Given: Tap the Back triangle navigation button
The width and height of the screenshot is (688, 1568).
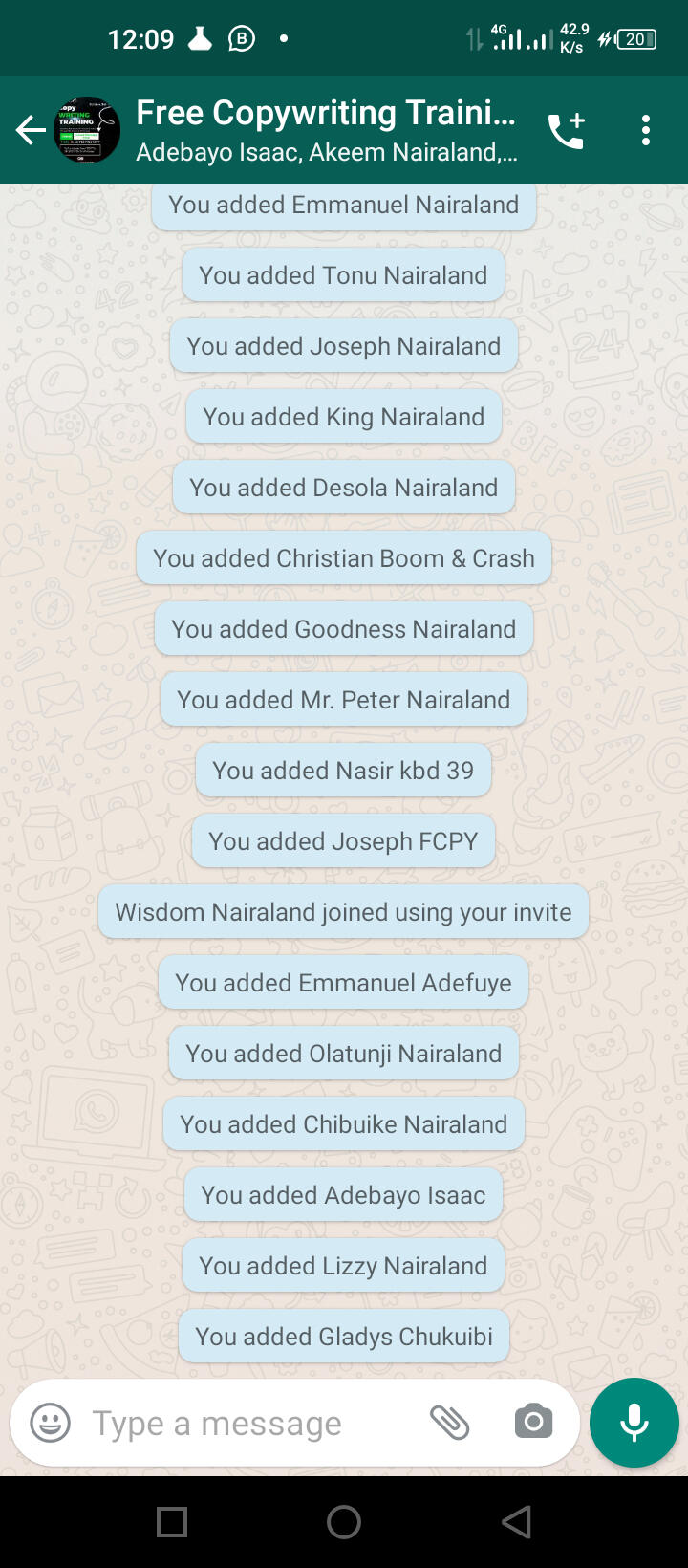Looking at the screenshot, I should (516, 1522).
